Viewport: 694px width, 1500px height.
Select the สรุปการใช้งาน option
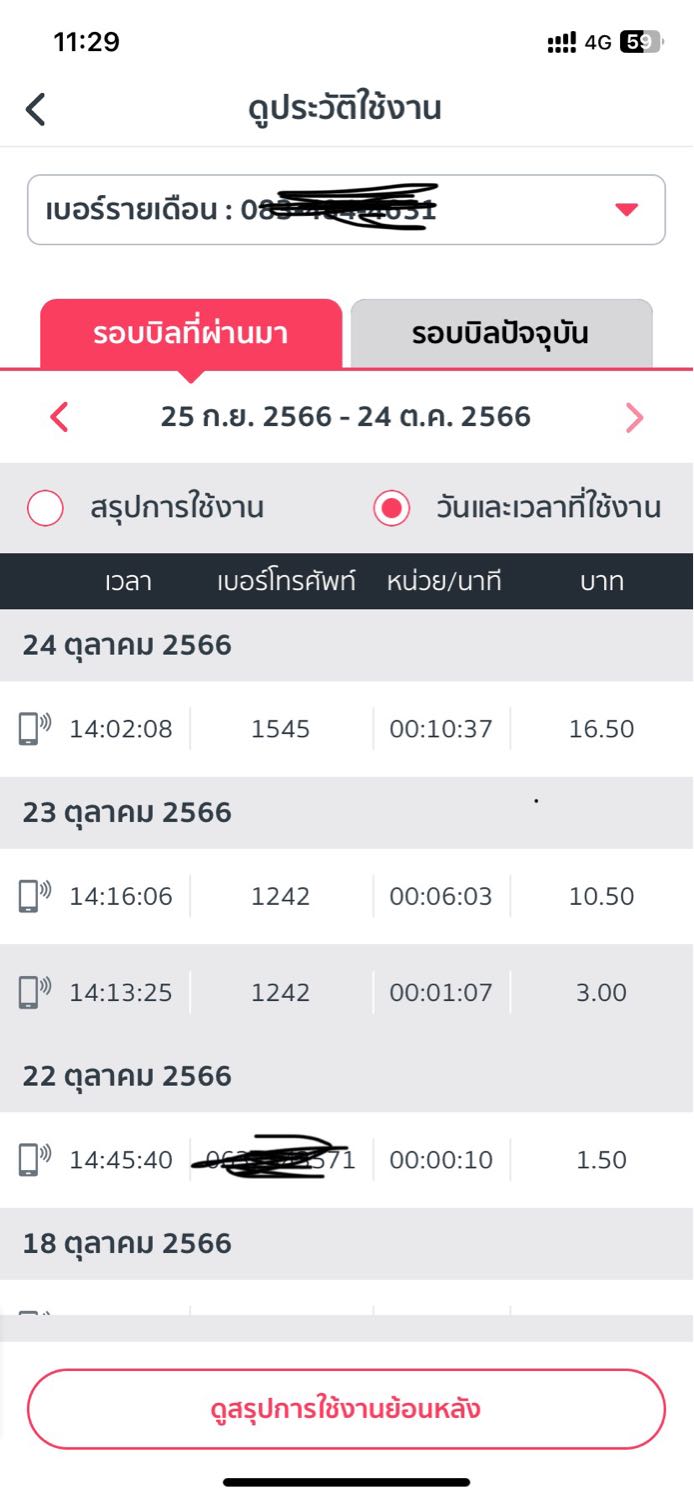tap(46, 508)
